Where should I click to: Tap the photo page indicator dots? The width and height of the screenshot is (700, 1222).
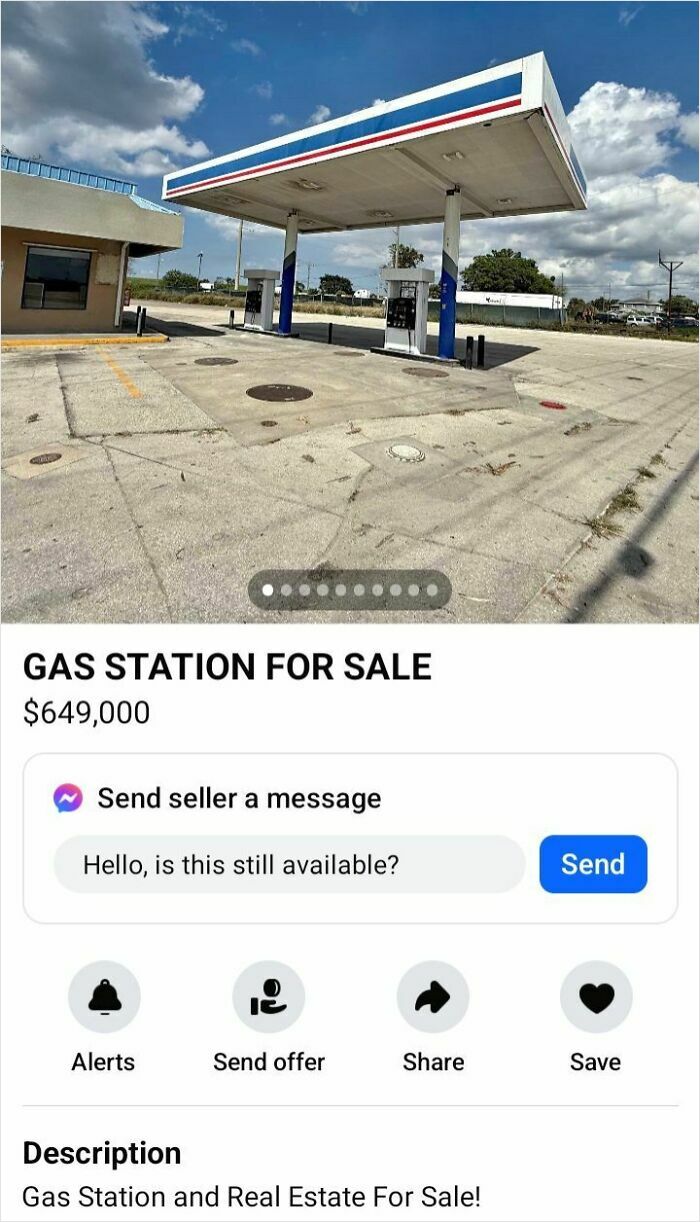(349, 590)
